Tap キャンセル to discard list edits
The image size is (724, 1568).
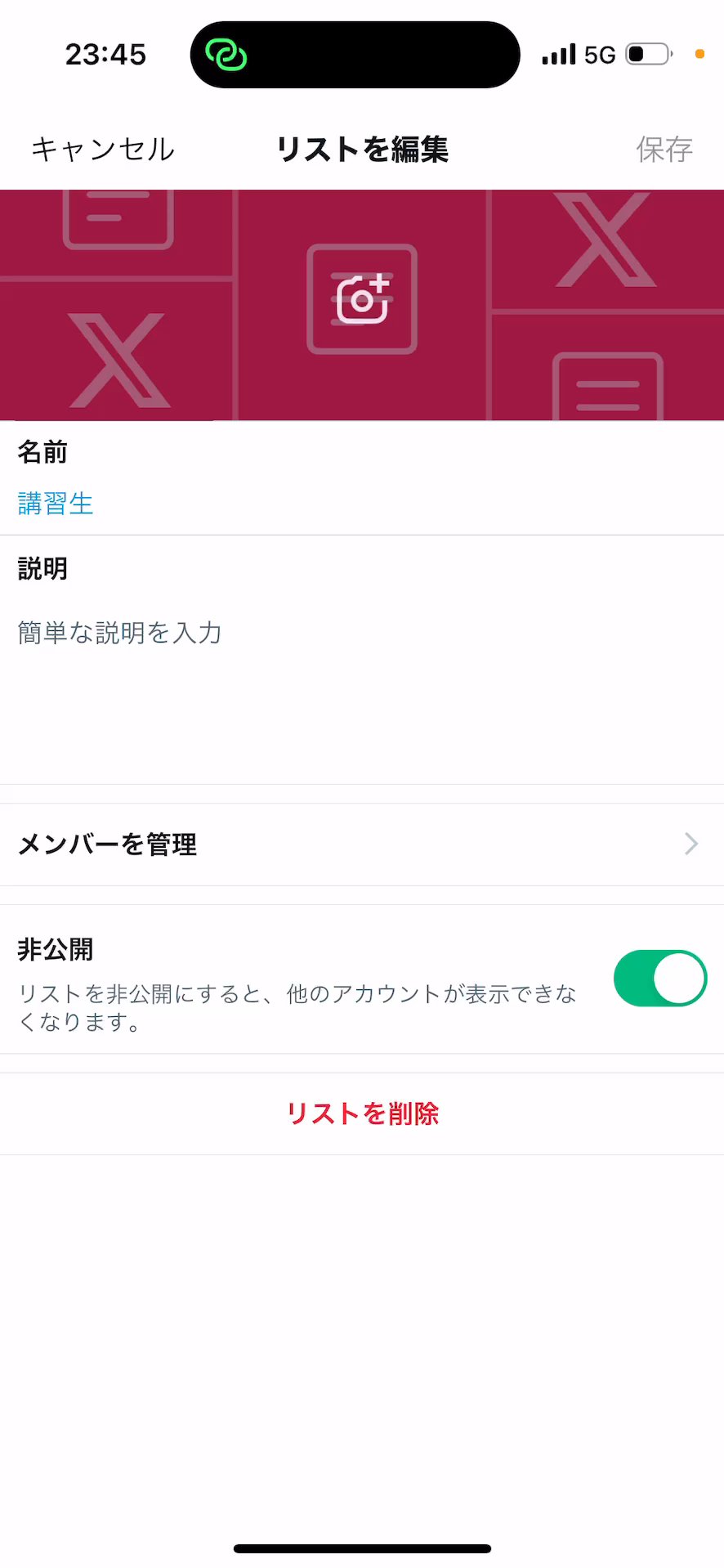click(103, 150)
